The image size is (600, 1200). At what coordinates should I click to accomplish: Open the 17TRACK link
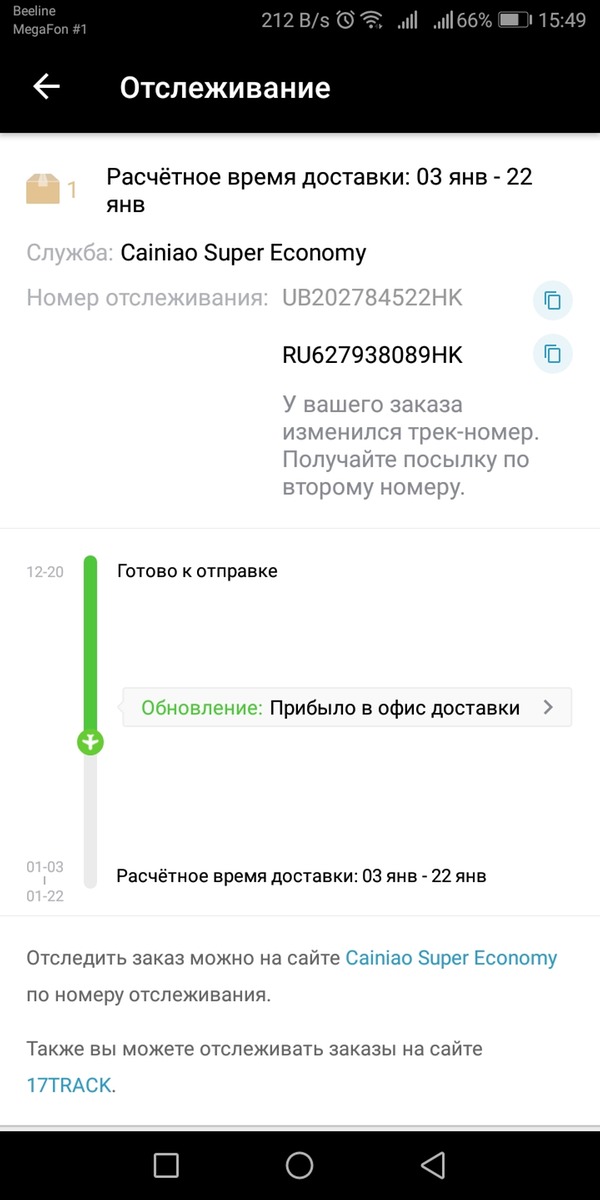(69, 1085)
